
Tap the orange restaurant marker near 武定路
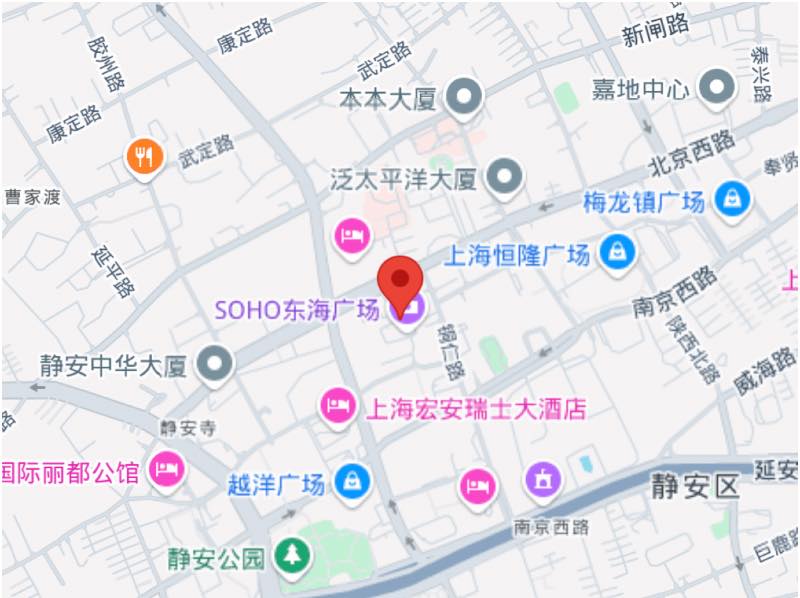(145, 156)
